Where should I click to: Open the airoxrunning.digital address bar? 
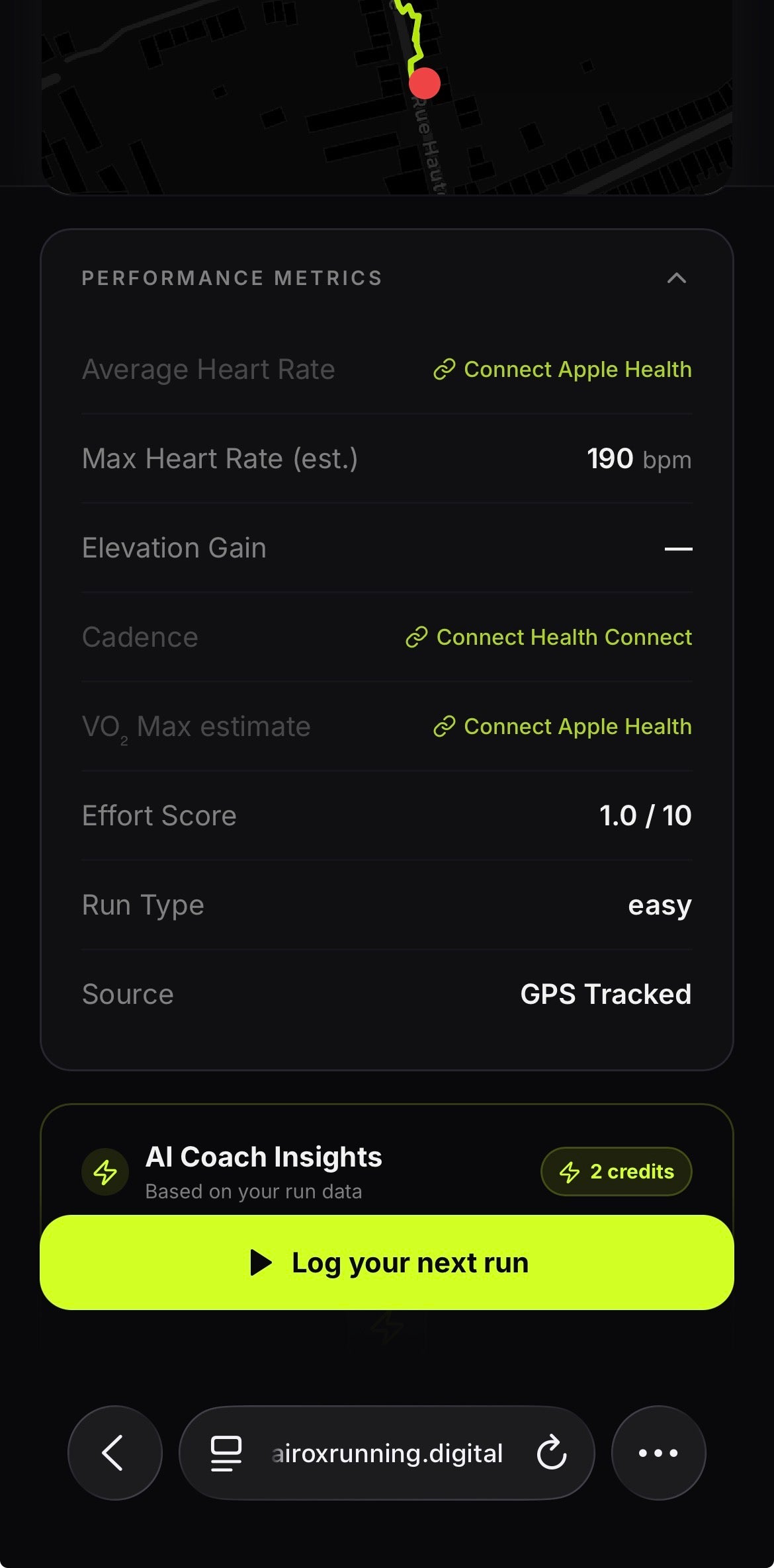pos(387,1454)
